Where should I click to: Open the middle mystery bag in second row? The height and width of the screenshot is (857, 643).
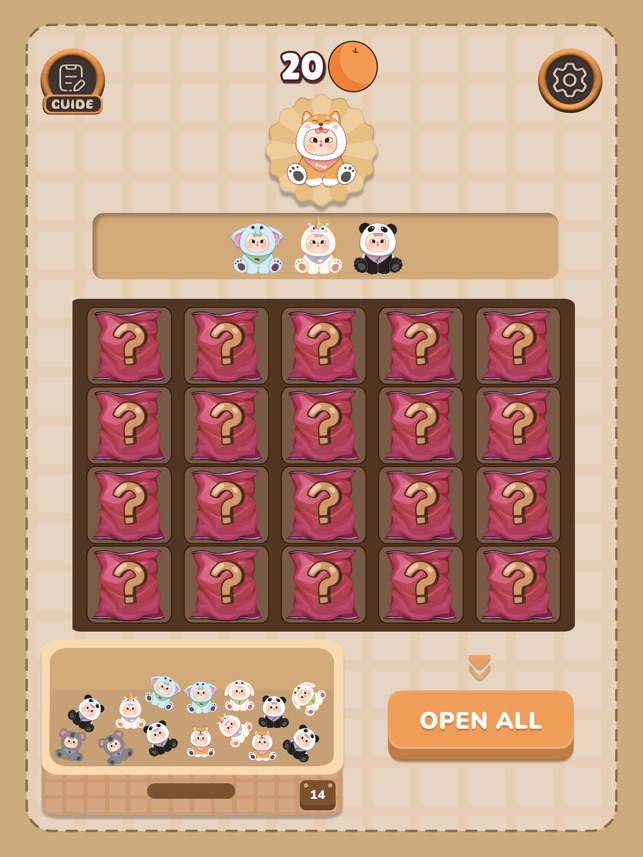pos(323,425)
